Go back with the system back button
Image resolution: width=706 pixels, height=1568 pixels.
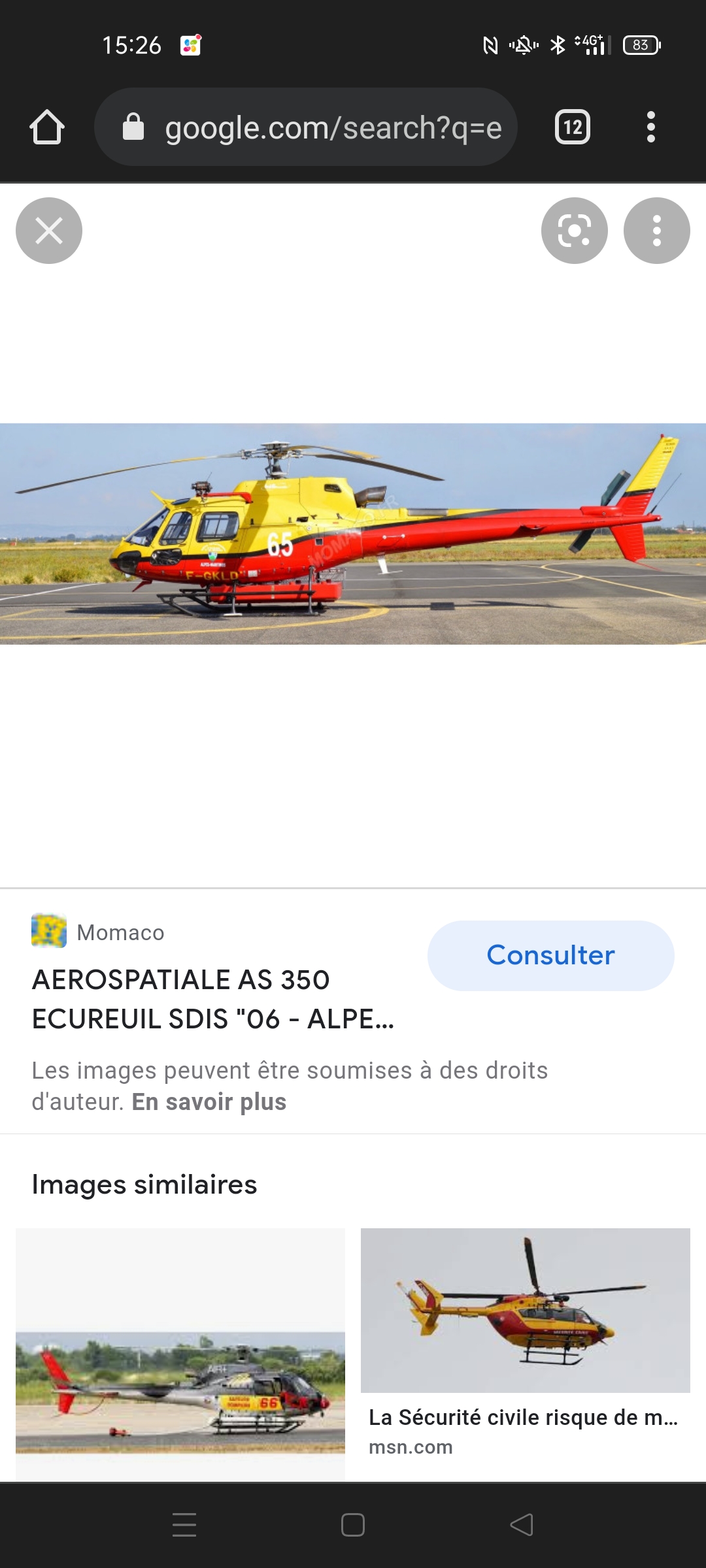click(522, 1525)
